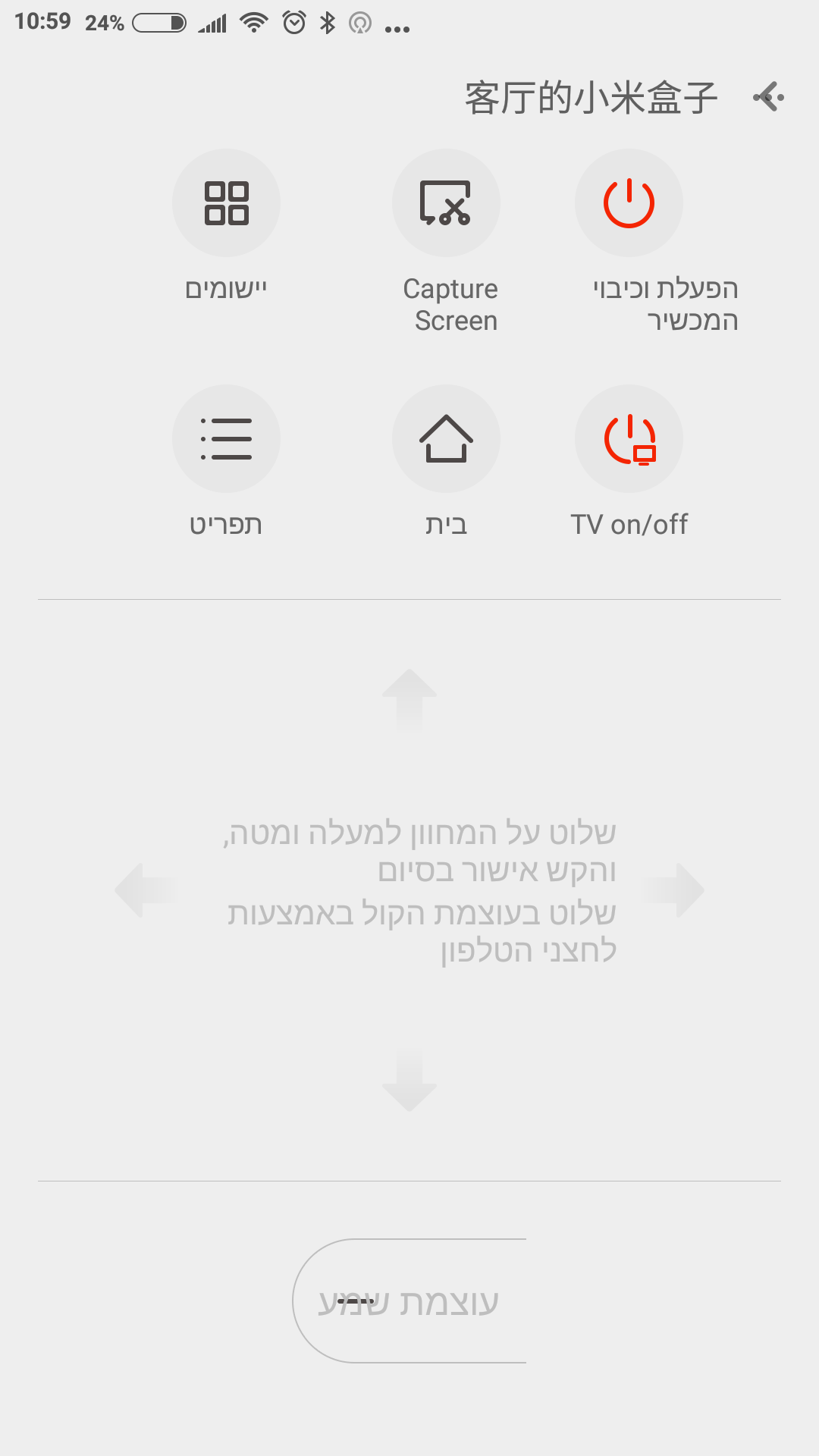
Task: Toggle the device power button
Action: [x=629, y=203]
